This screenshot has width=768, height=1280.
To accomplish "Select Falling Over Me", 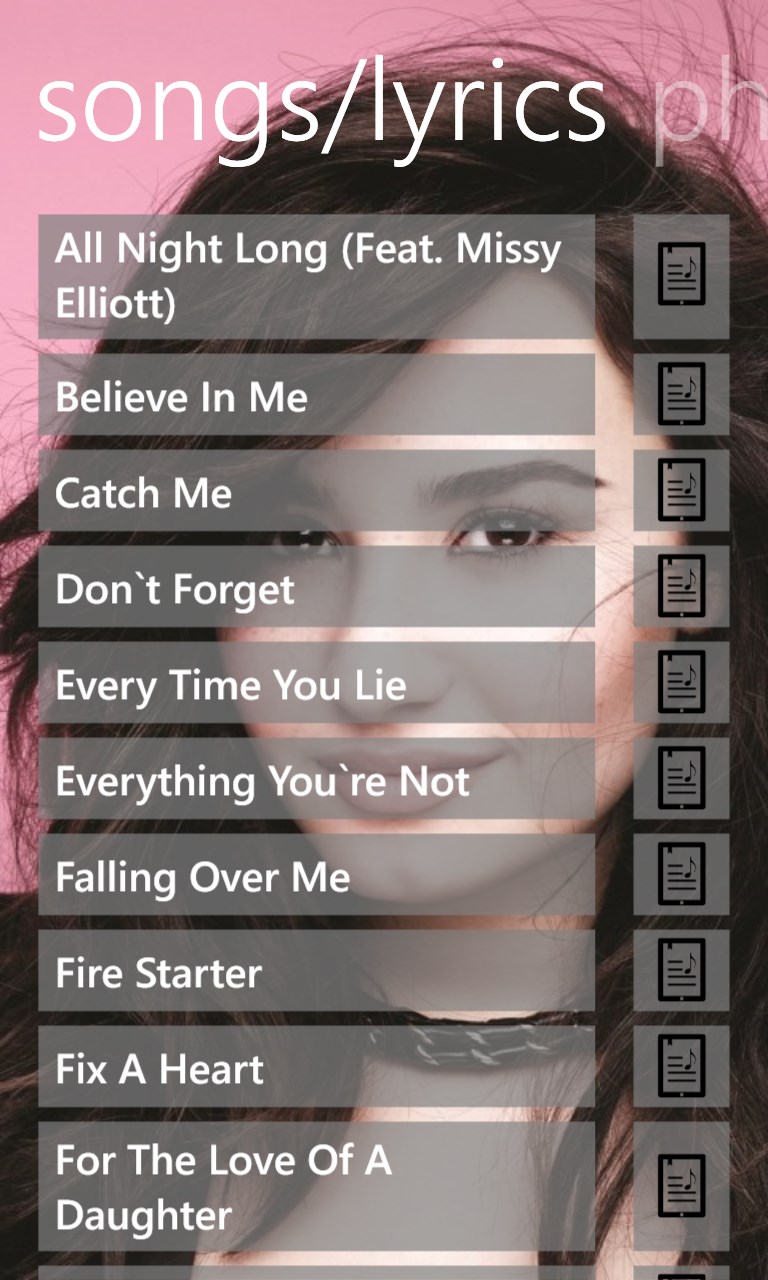I will pyautogui.click(x=316, y=876).
